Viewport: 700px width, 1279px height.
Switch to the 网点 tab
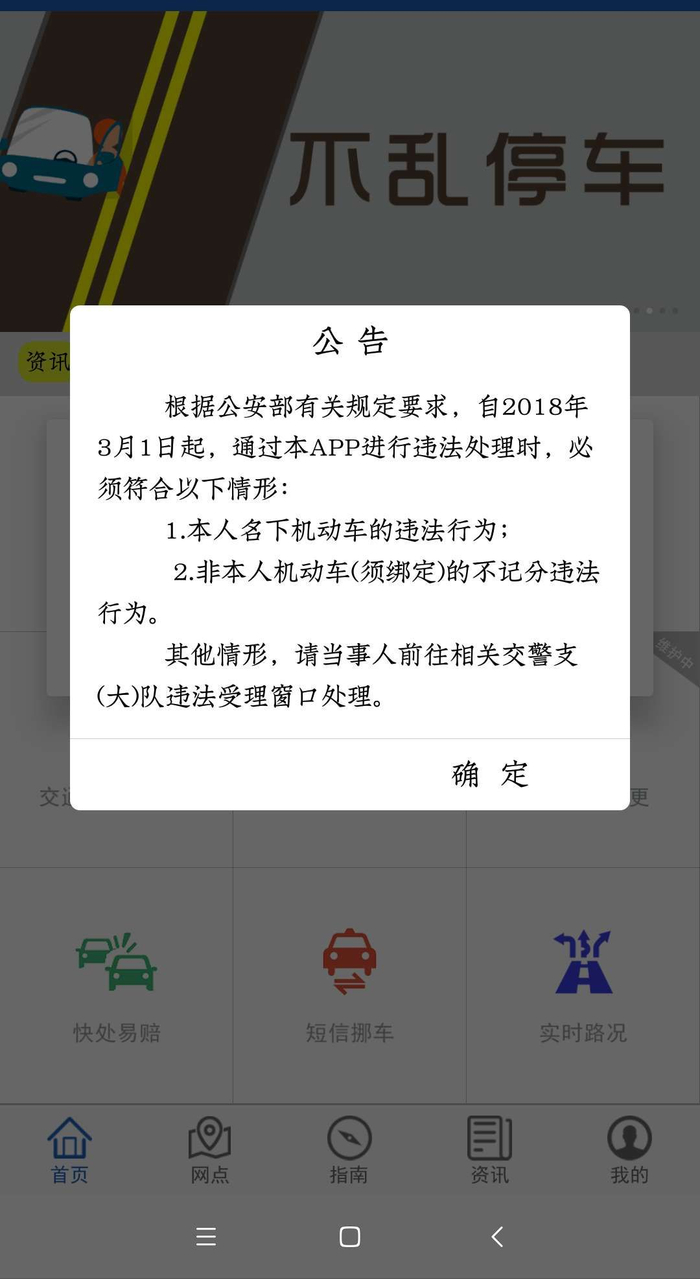pyautogui.click(x=210, y=1150)
